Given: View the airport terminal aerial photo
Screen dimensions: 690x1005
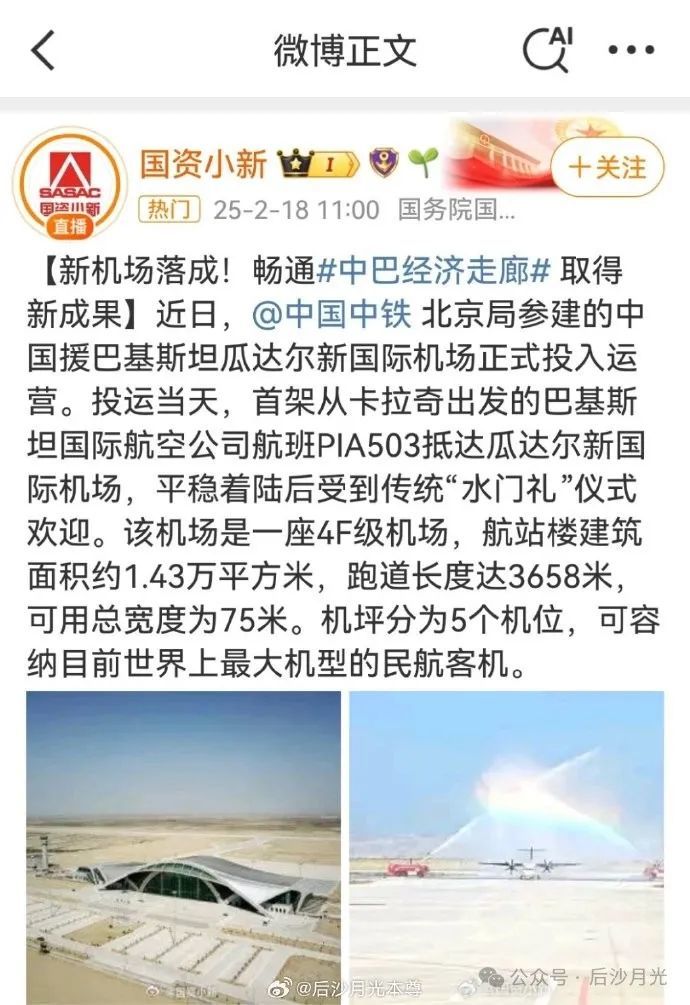Looking at the screenshot, I should (183, 846).
